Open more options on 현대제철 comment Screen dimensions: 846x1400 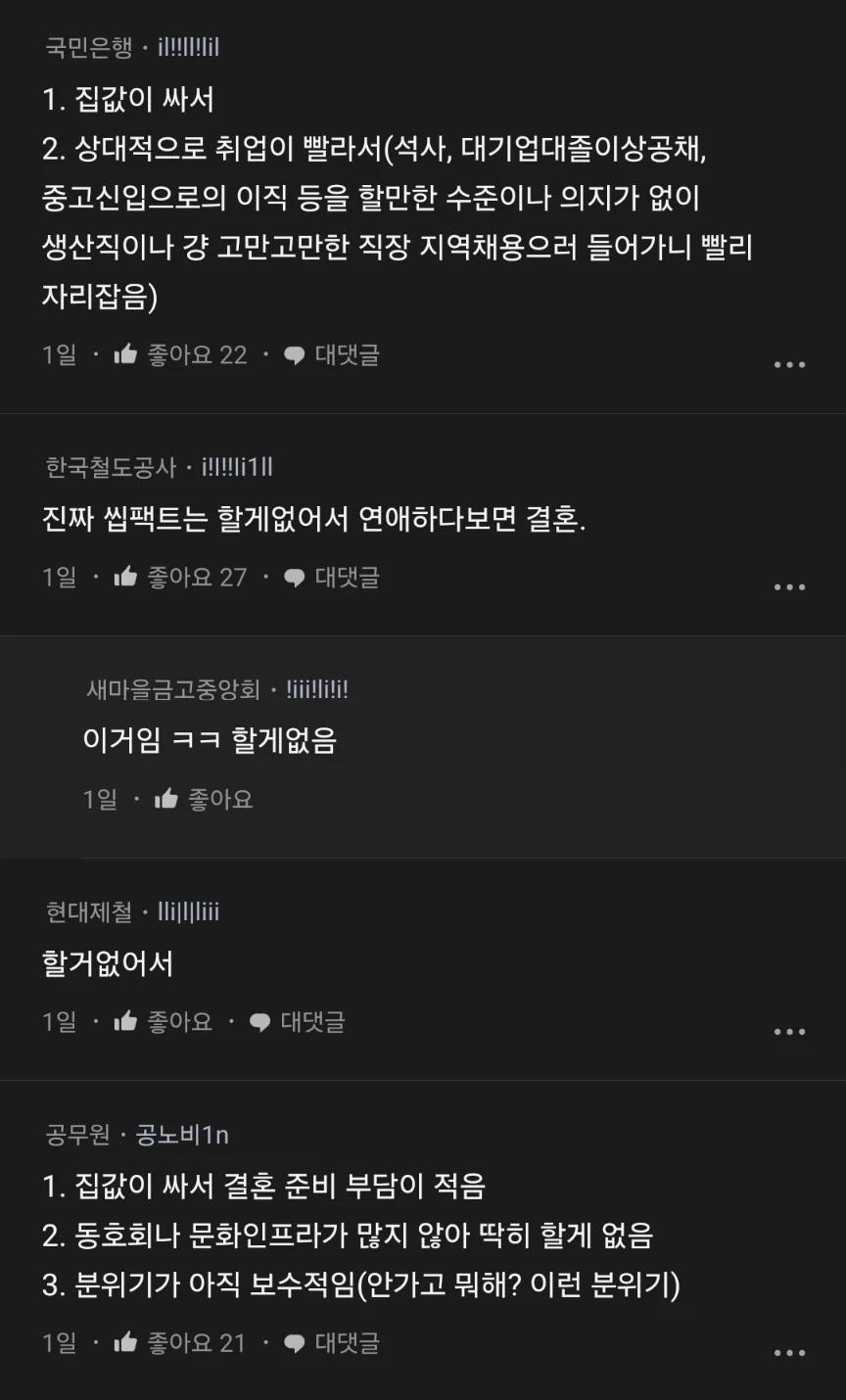click(789, 1031)
